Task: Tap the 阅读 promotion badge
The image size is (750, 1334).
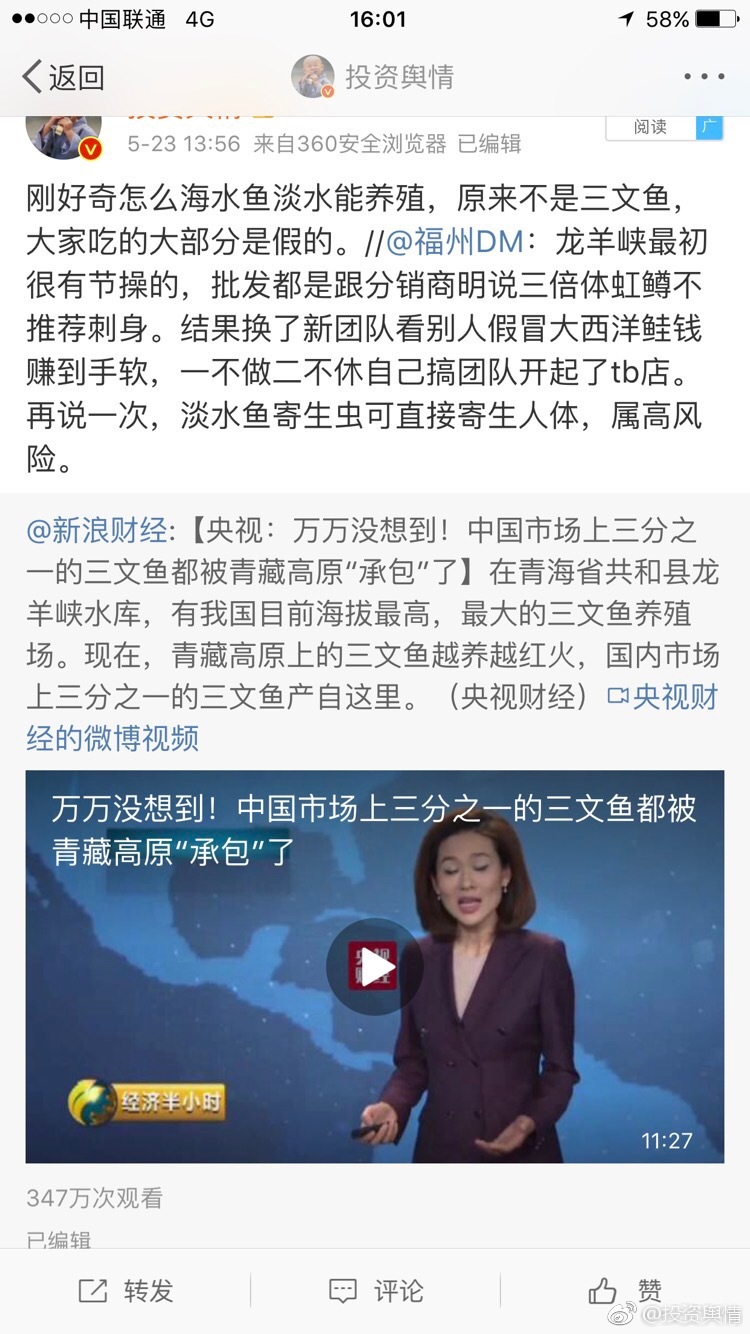Action: tap(651, 127)
